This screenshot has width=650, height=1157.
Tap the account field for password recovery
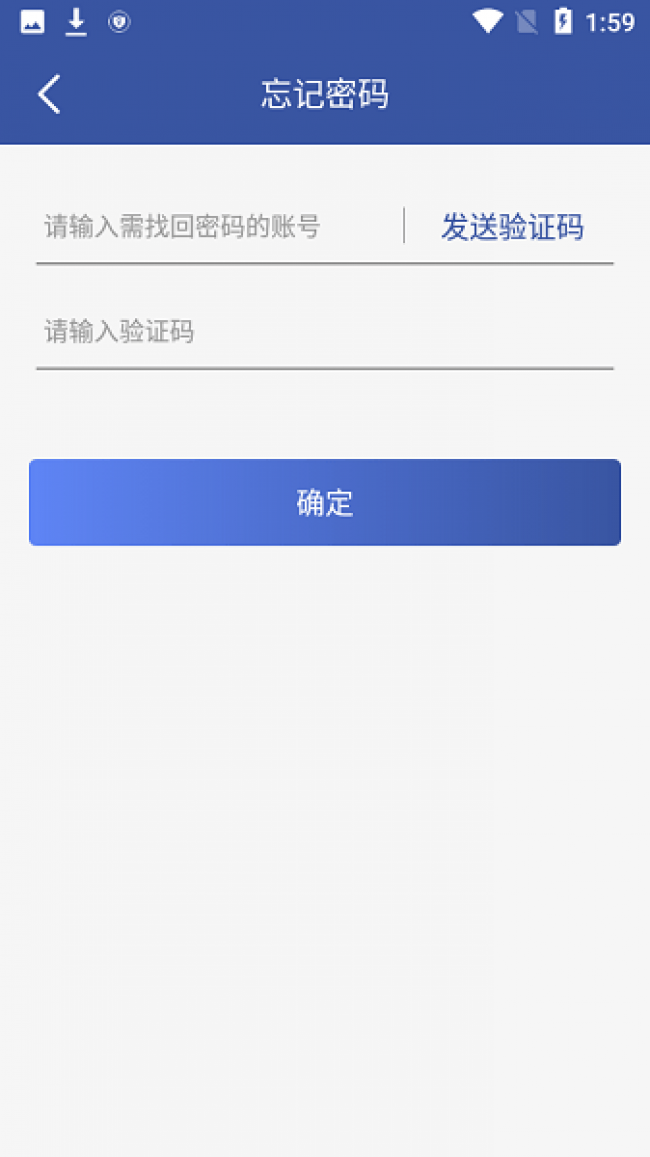[x=218, y=227]
